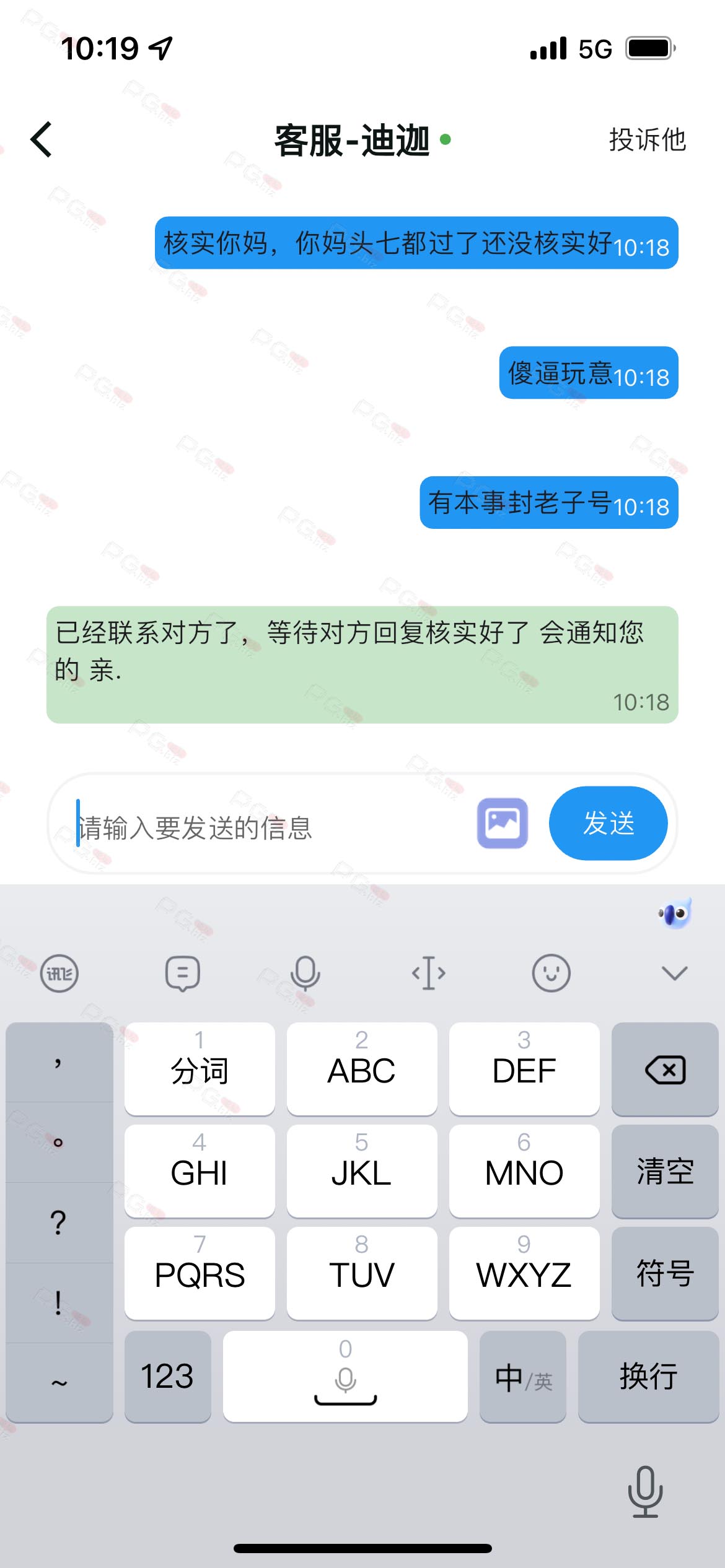
Task: Switch language with the 中/英 key
Action: coord(523,1377)
